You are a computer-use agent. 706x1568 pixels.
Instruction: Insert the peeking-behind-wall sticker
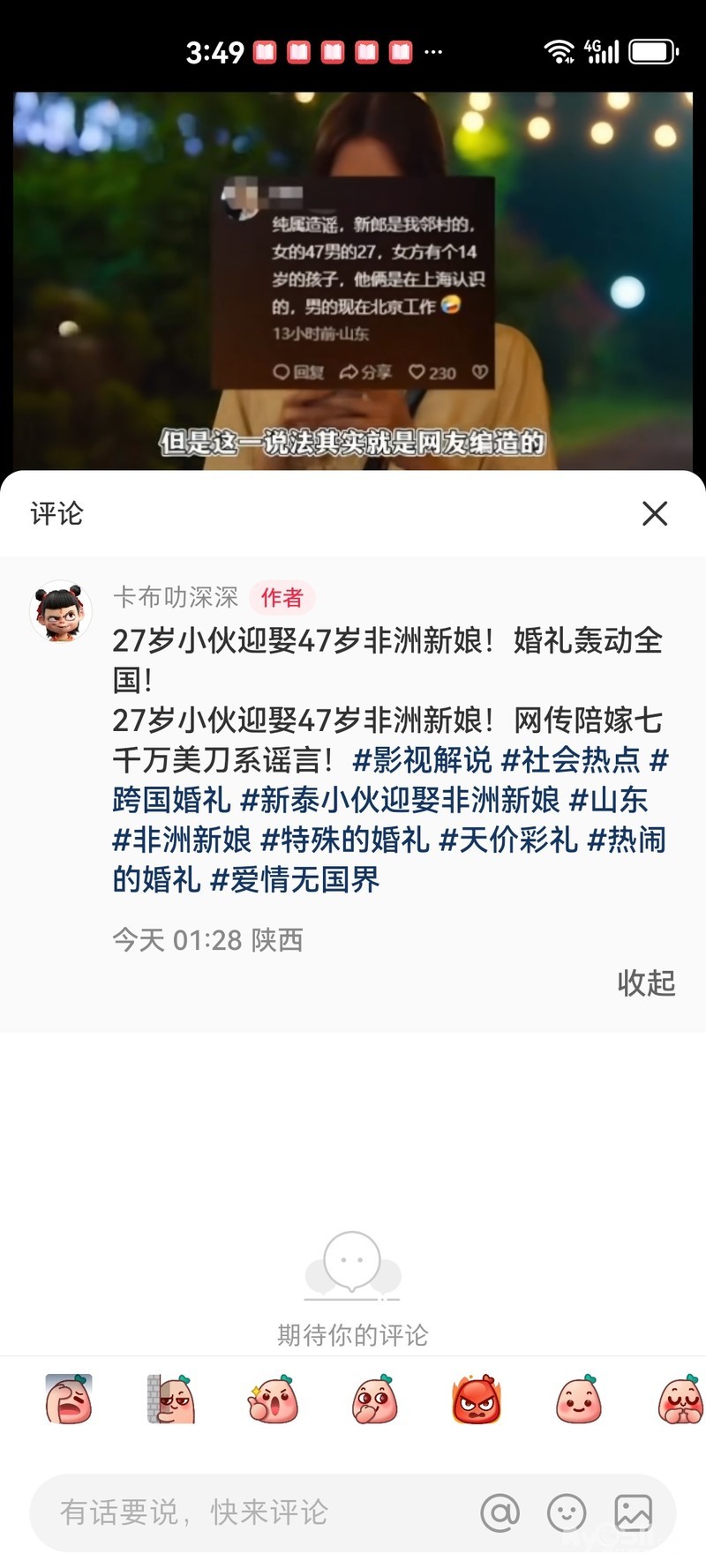pos(171,1400)
